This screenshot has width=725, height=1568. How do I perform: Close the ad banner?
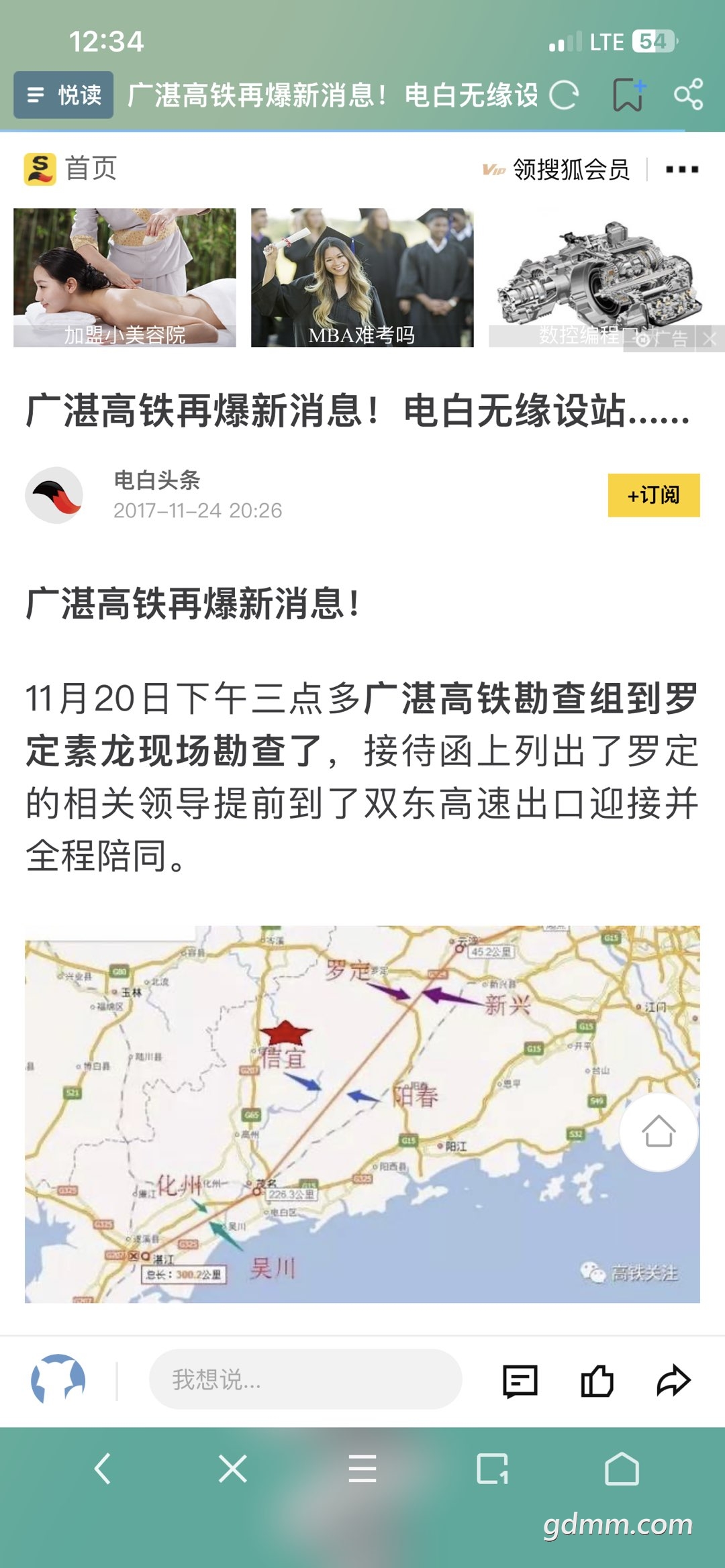coord(710,339)
